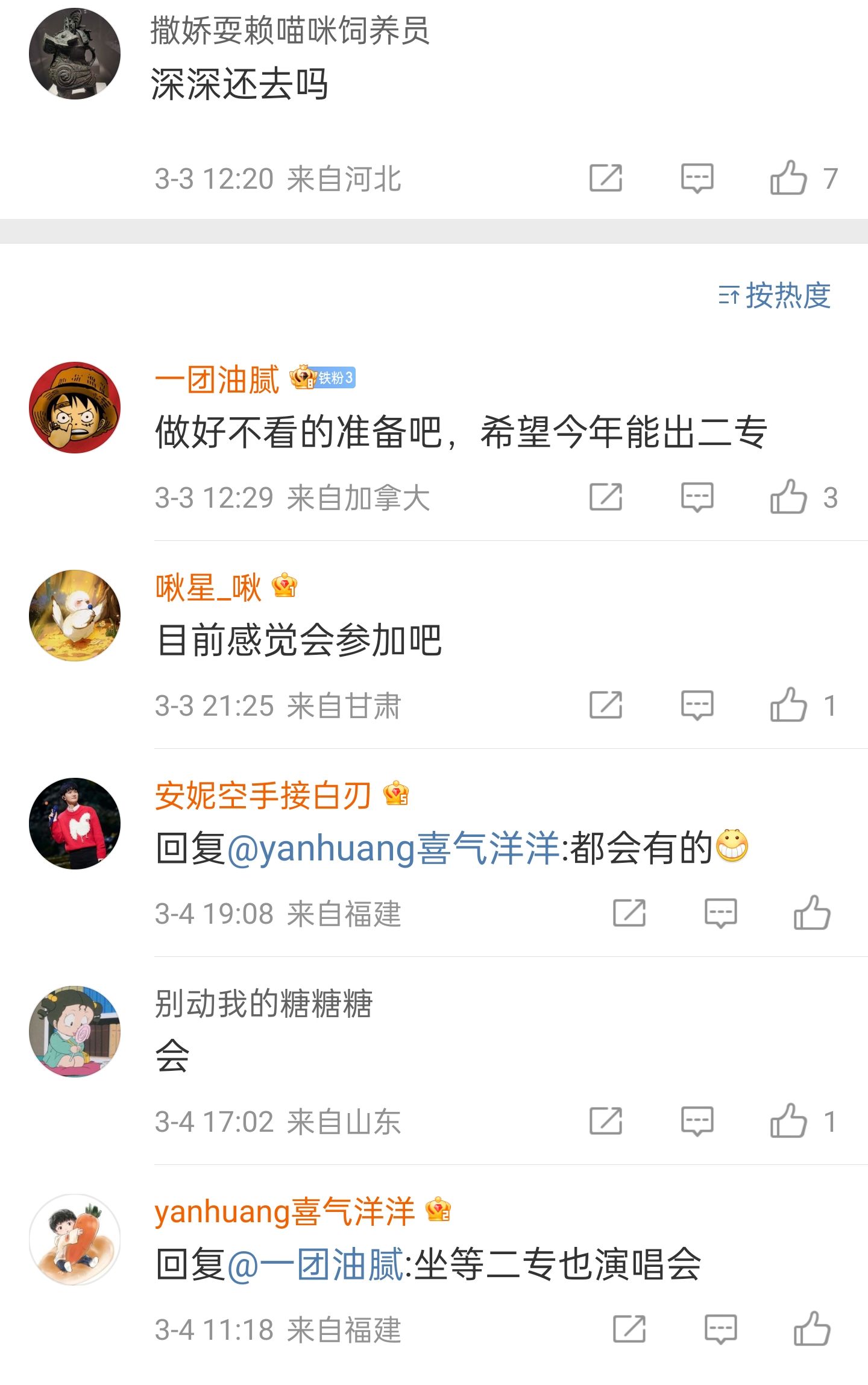
Task: Tap 安妮空手接白刃's avatar photo
Action: tap(75, 824)
